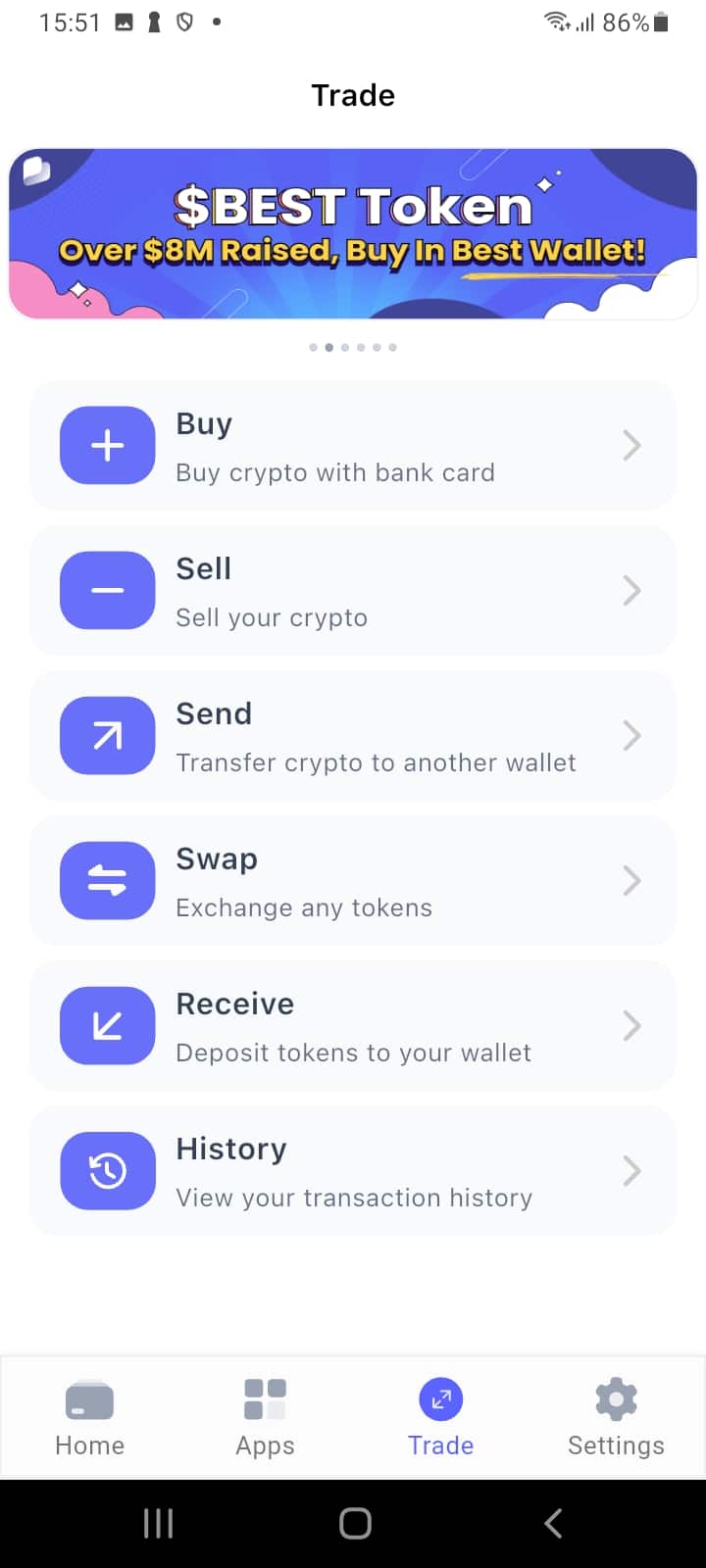This screenshot has width=706, height=1568.
Task: Open Receive to deposit tokens
Action: [x=353, y=1025]
